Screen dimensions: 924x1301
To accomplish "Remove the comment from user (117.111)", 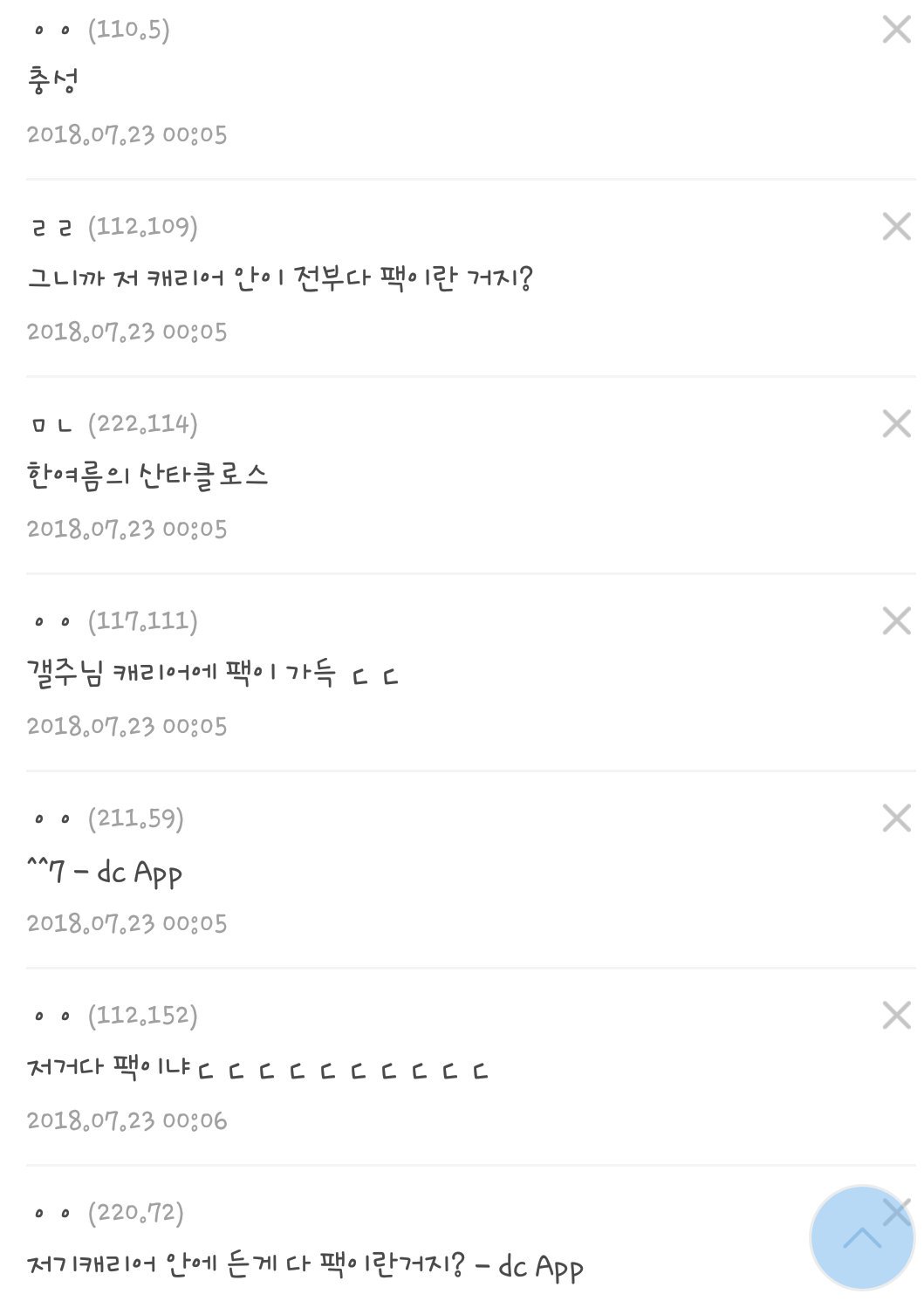I will 896,620.
